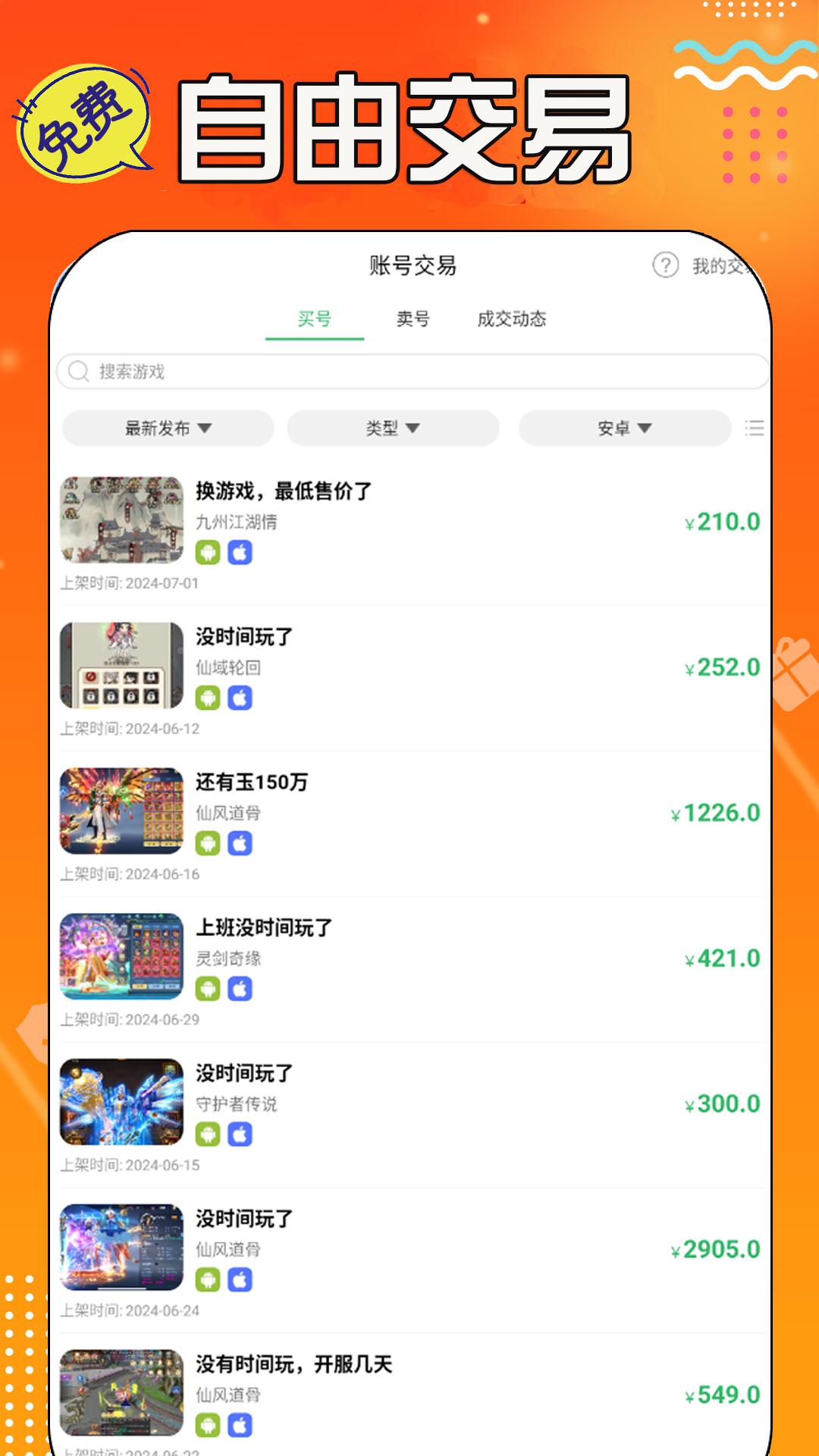Image resolution: width=819 pixels, height=1456 pixels.
Task: Click the 九州江湖情 listing thumbnail
Action: click(121, 522)
